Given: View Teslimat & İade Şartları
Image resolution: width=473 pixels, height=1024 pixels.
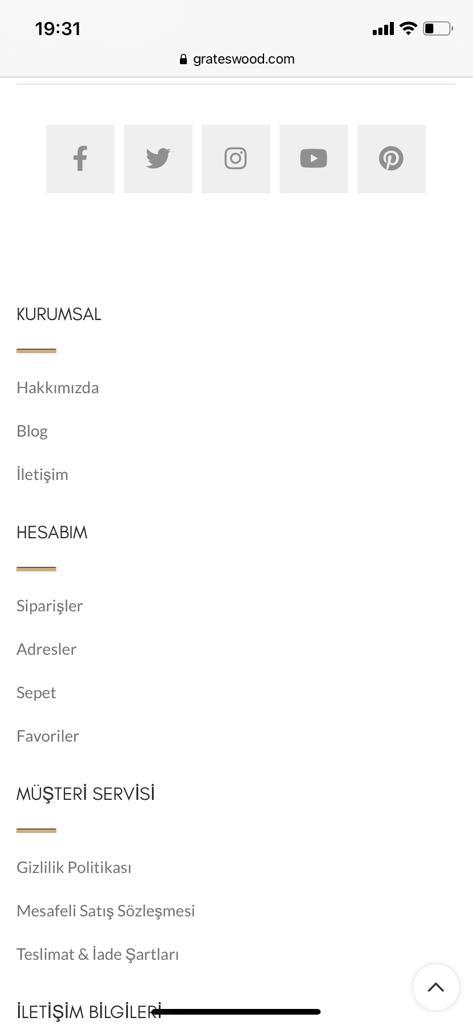Looking at the screenshot, I should click(98, 954).
